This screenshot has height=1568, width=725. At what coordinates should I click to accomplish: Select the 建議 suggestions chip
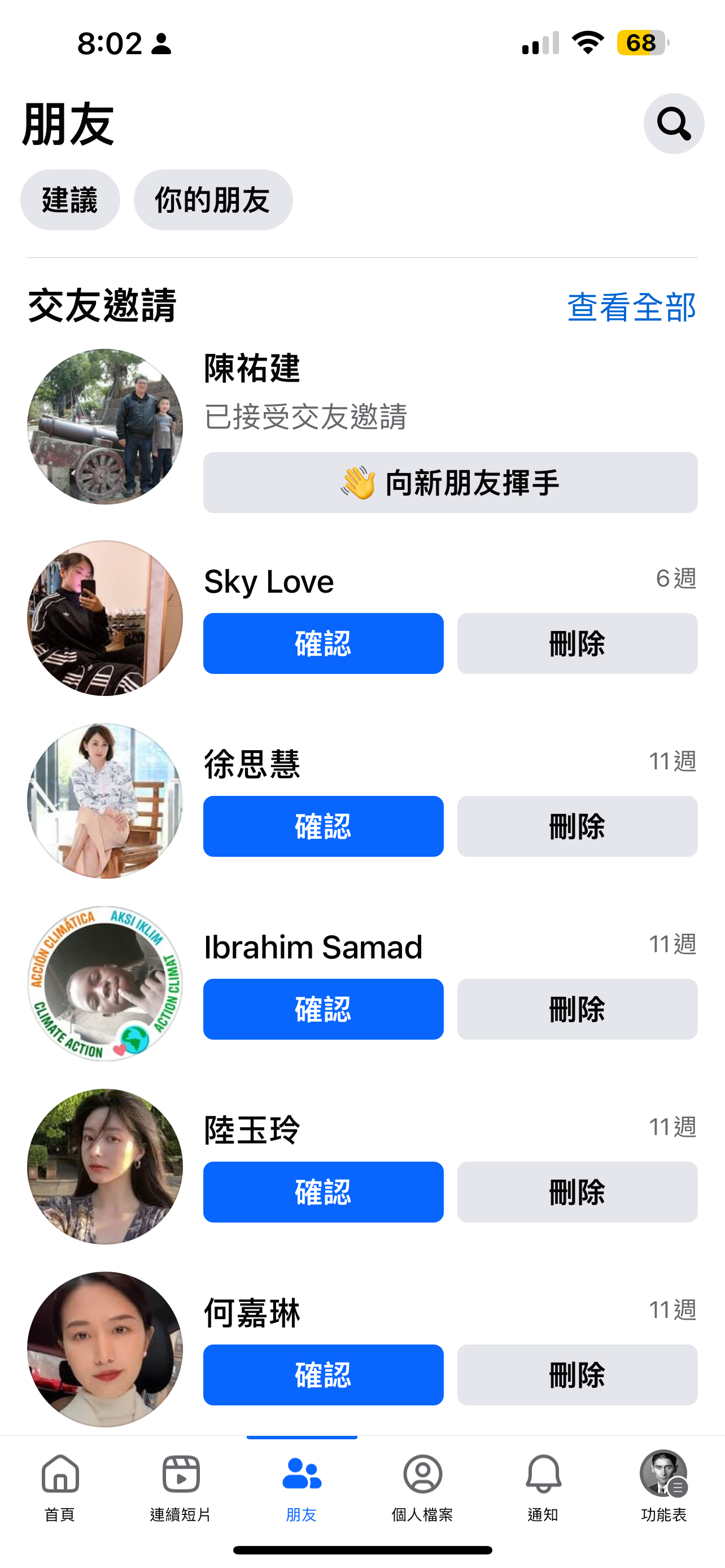coord(70,200)
